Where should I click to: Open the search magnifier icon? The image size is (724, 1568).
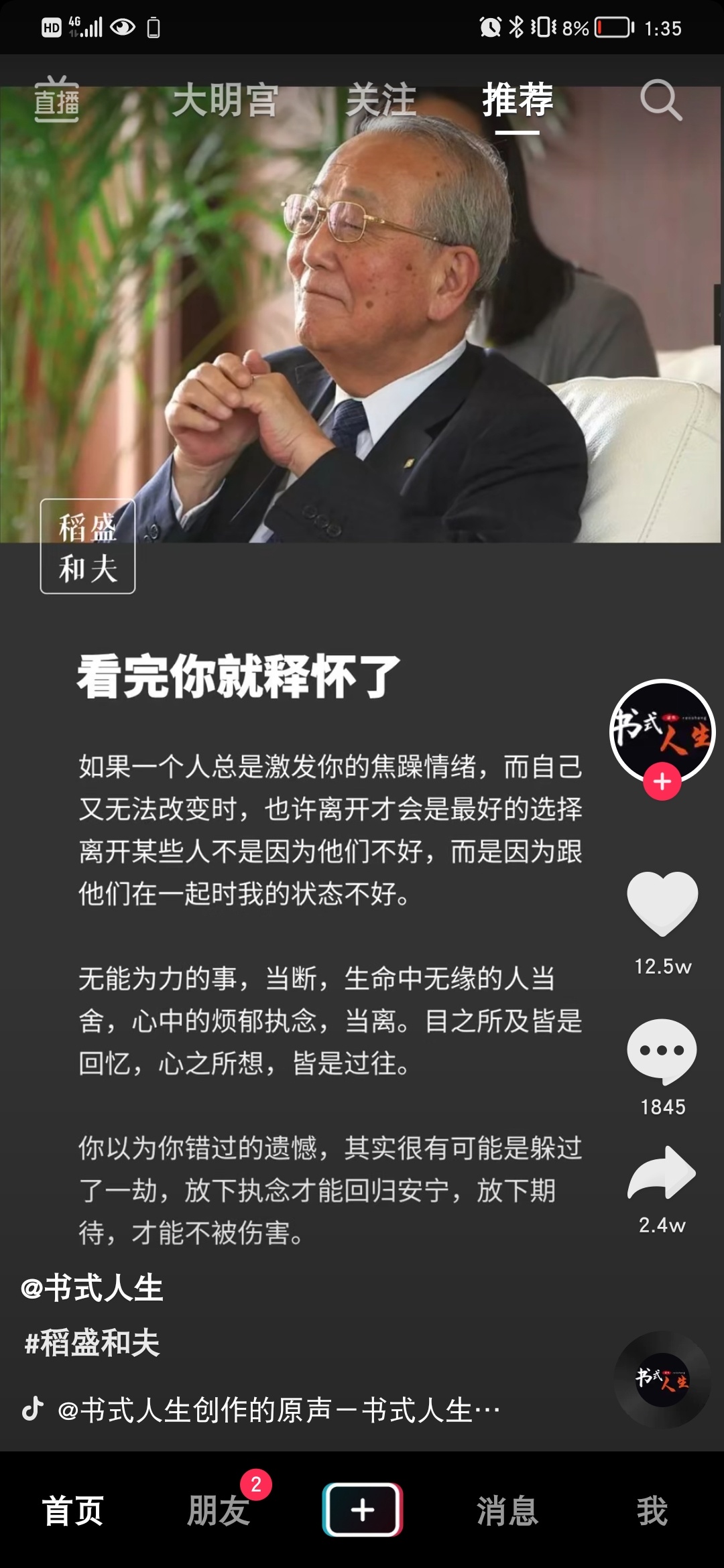point(660,101)
